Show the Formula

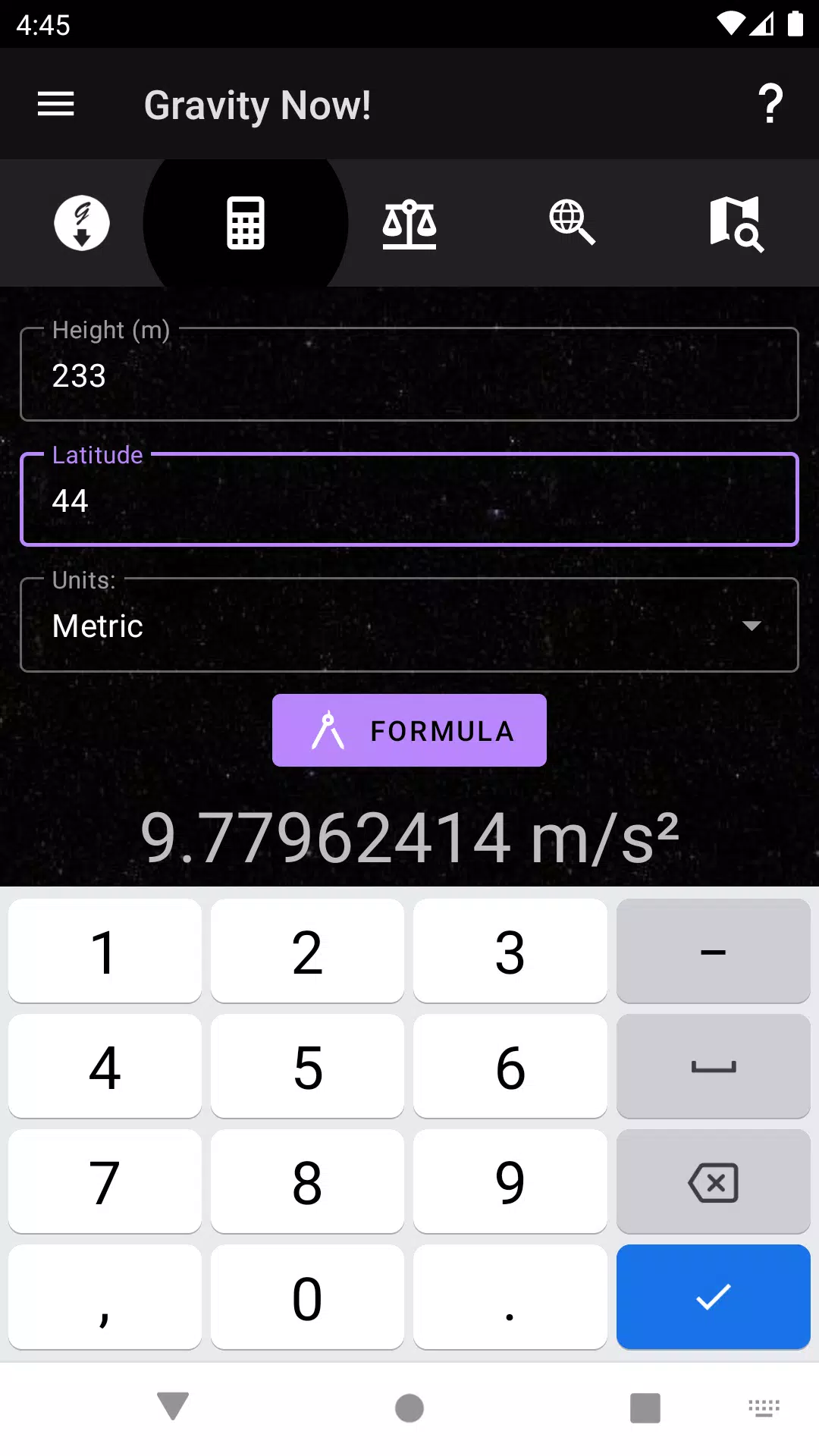[409, 730]
